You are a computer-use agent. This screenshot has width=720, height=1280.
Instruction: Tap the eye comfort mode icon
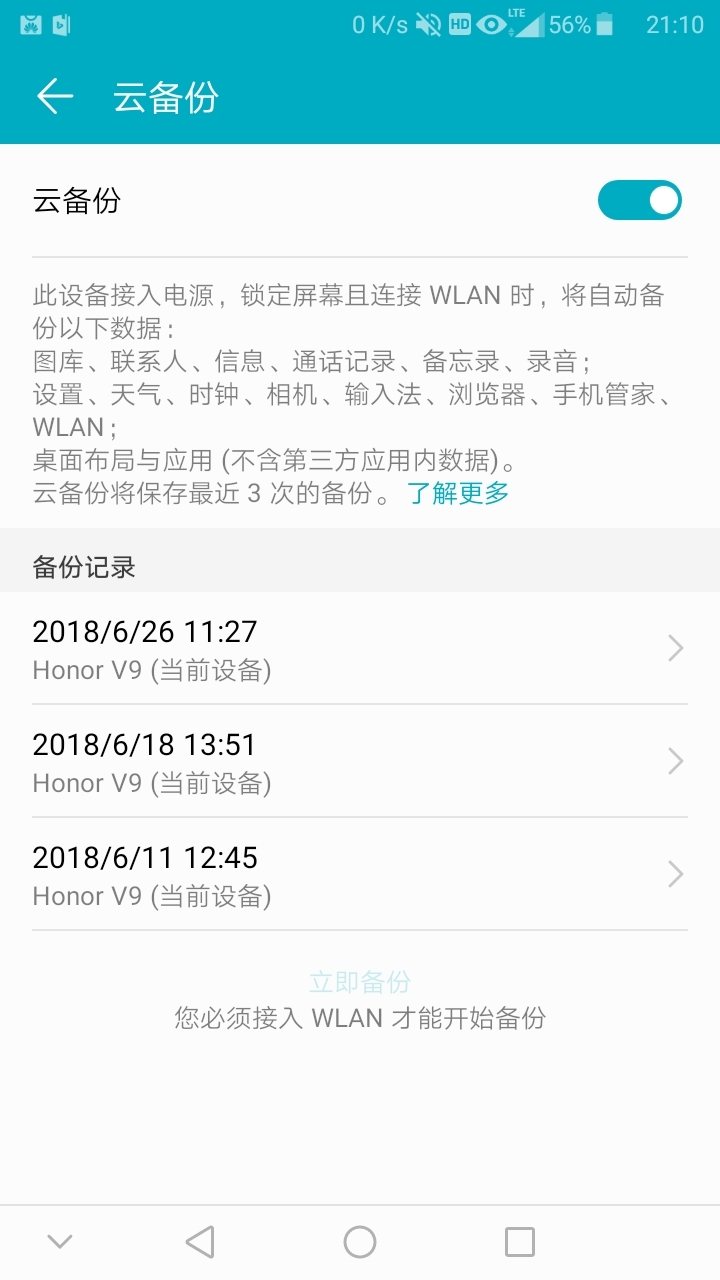pyautogui.click(x=489, y=25)
